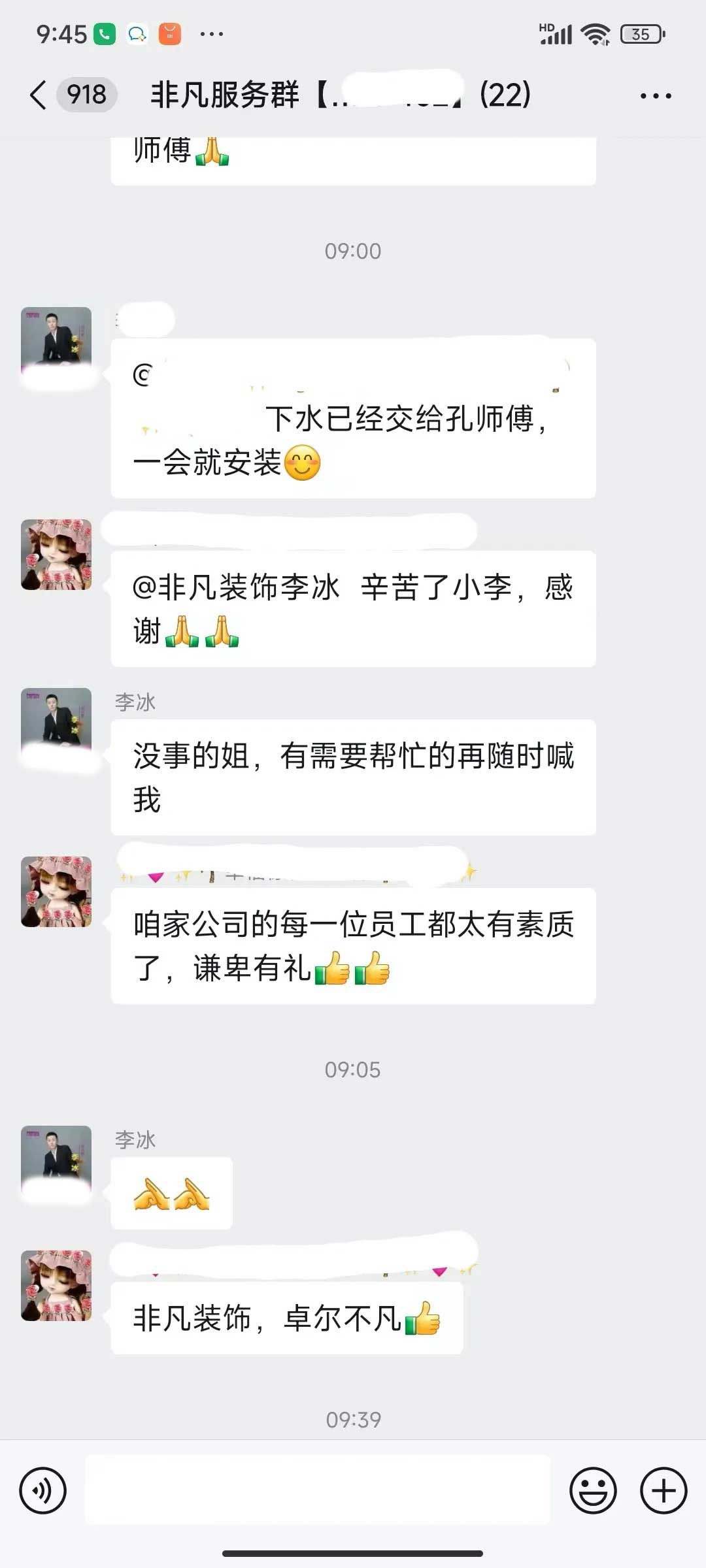Go back to the chat list

point(39,95)
